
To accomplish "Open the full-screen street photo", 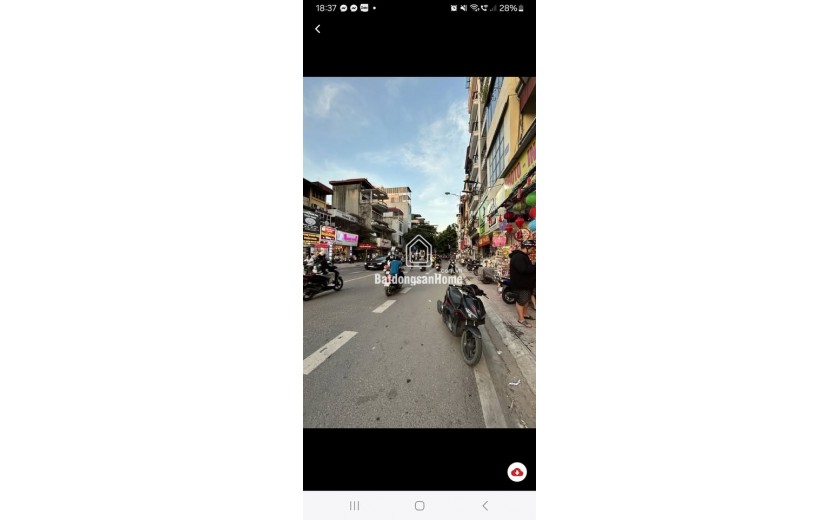I will point(419,252).
